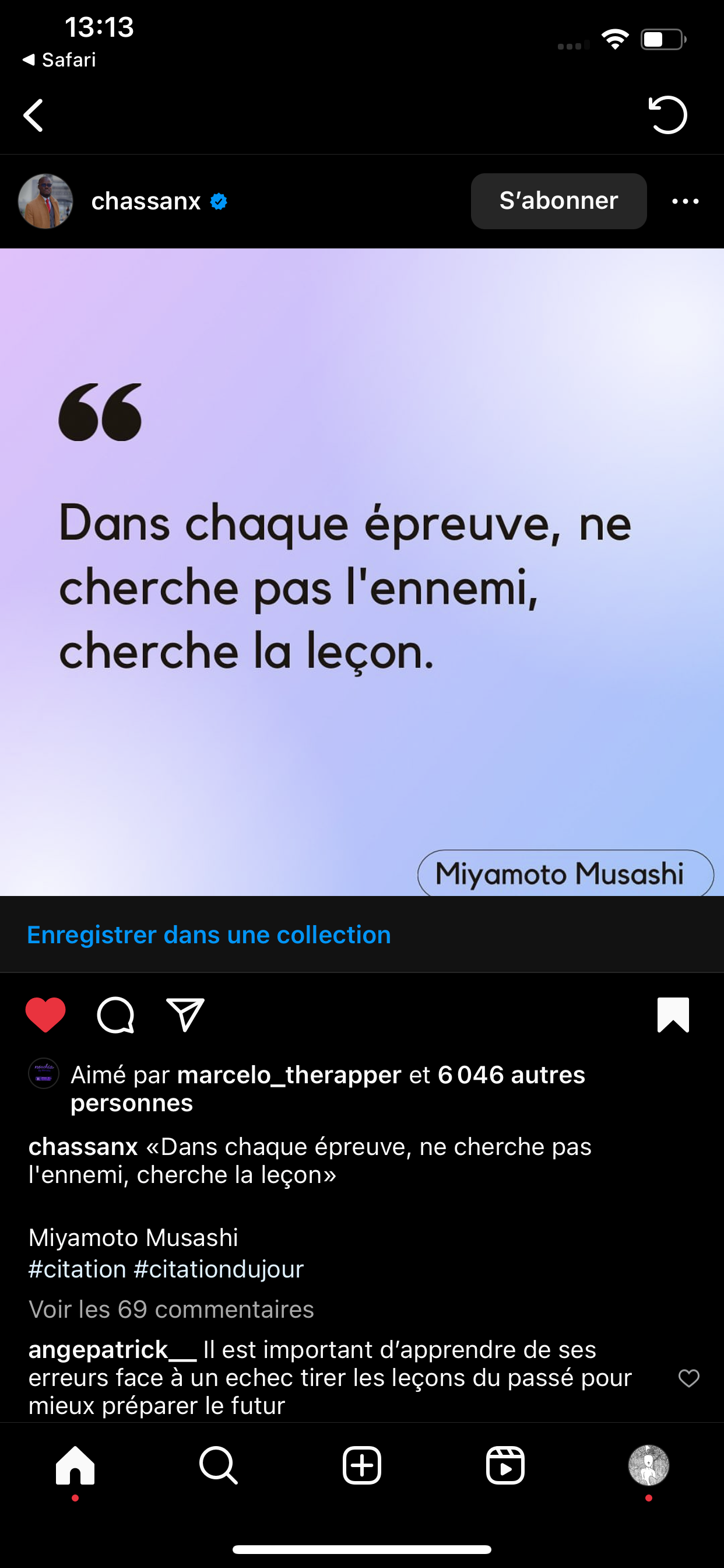This screenshot has height=1568, width=724.
Task: Remove the post bookmark
Action: (x=673, y=1014)
